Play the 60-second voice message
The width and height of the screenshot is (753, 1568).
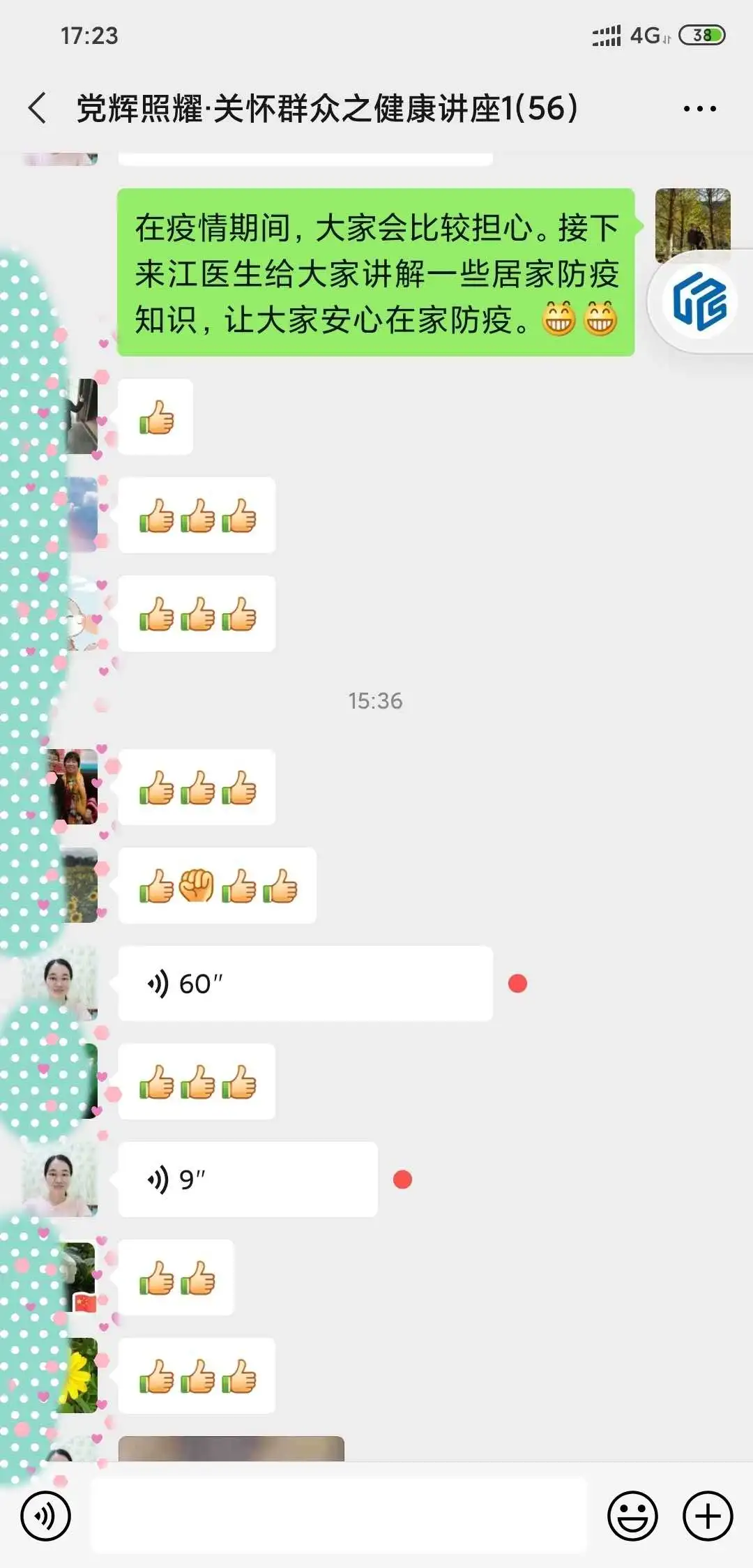305,983
